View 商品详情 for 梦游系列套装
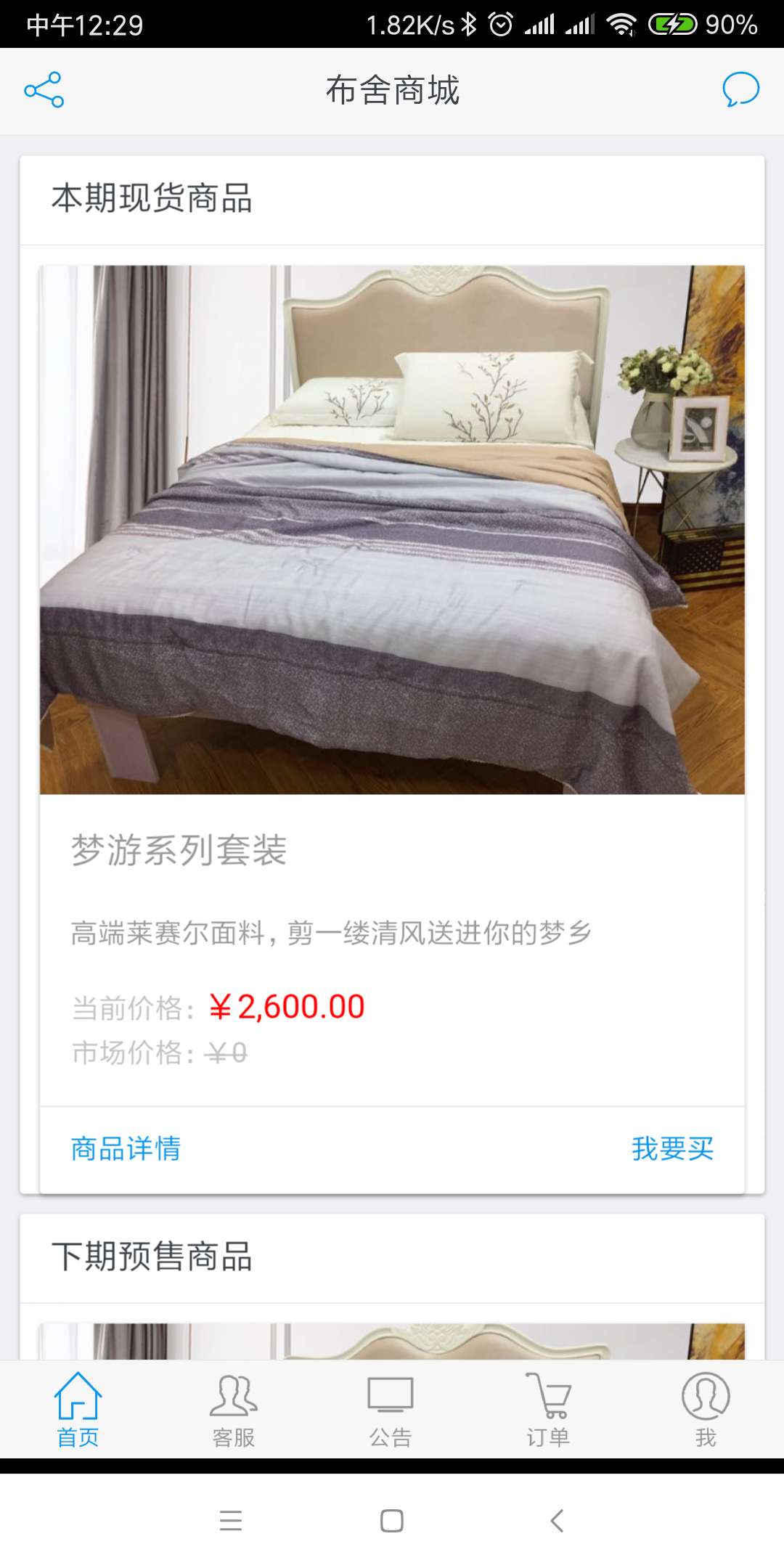 pos(126,1148)
